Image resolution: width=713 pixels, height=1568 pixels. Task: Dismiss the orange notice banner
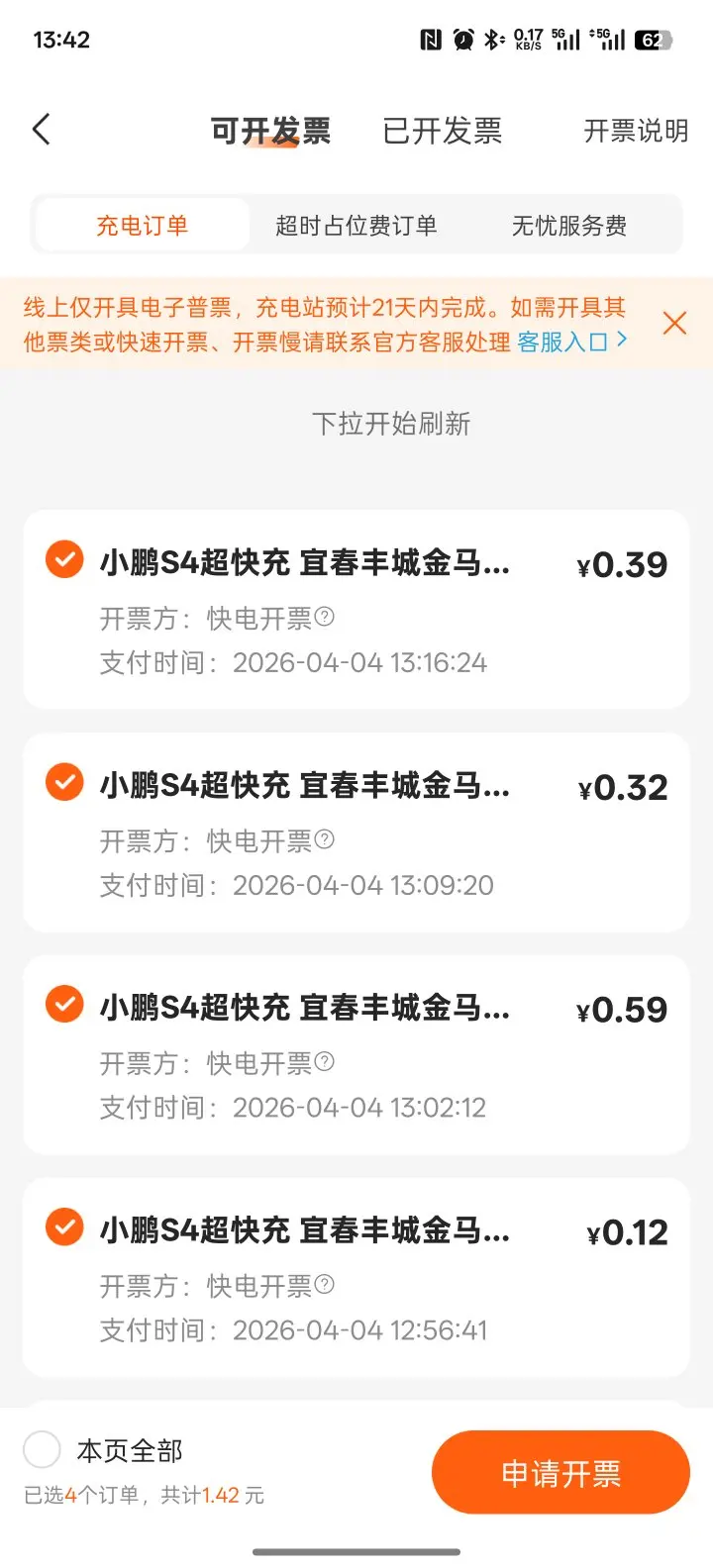[674, 324]
